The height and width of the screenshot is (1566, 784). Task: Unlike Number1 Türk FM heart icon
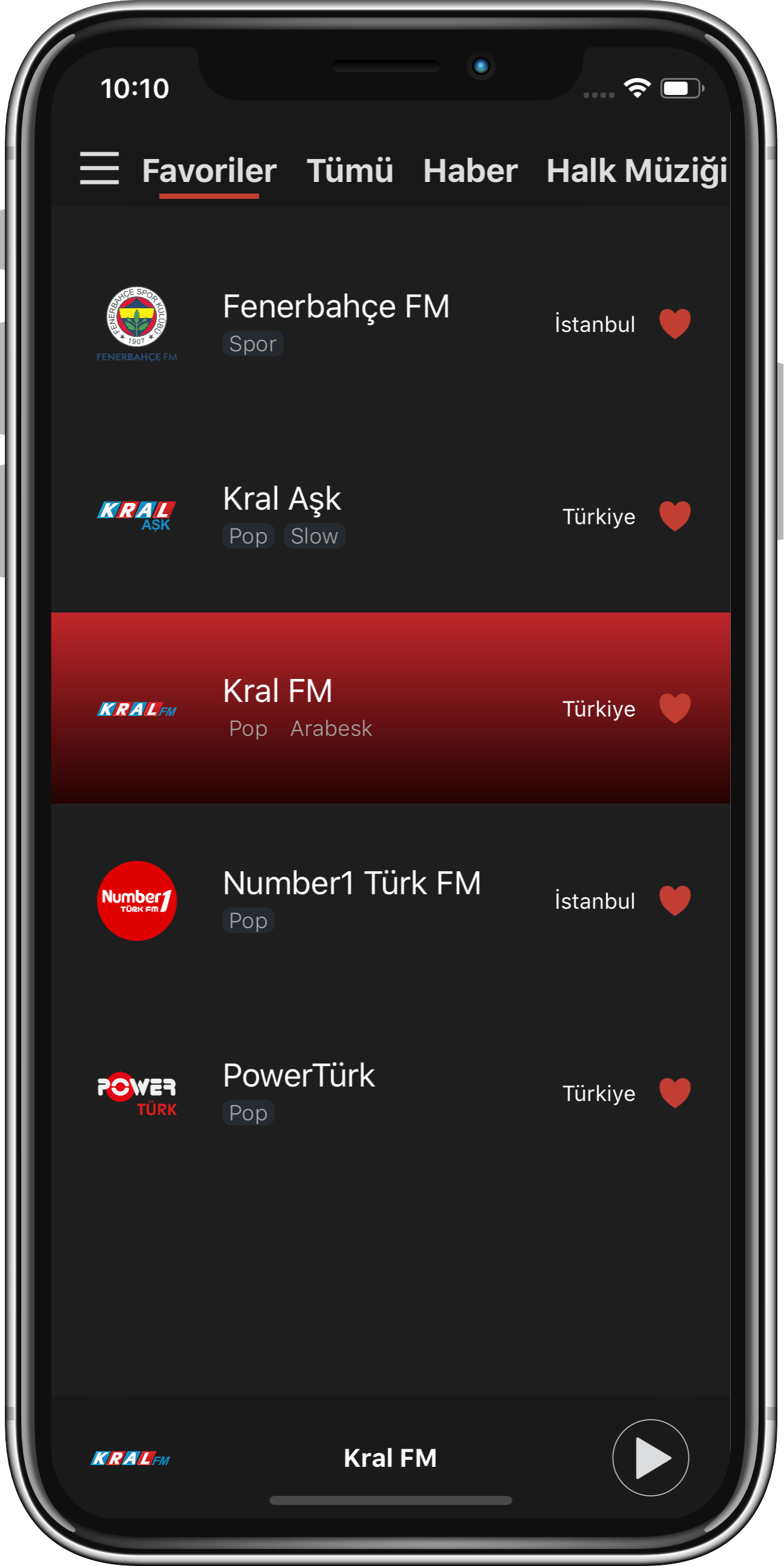[x=675, y=900]
